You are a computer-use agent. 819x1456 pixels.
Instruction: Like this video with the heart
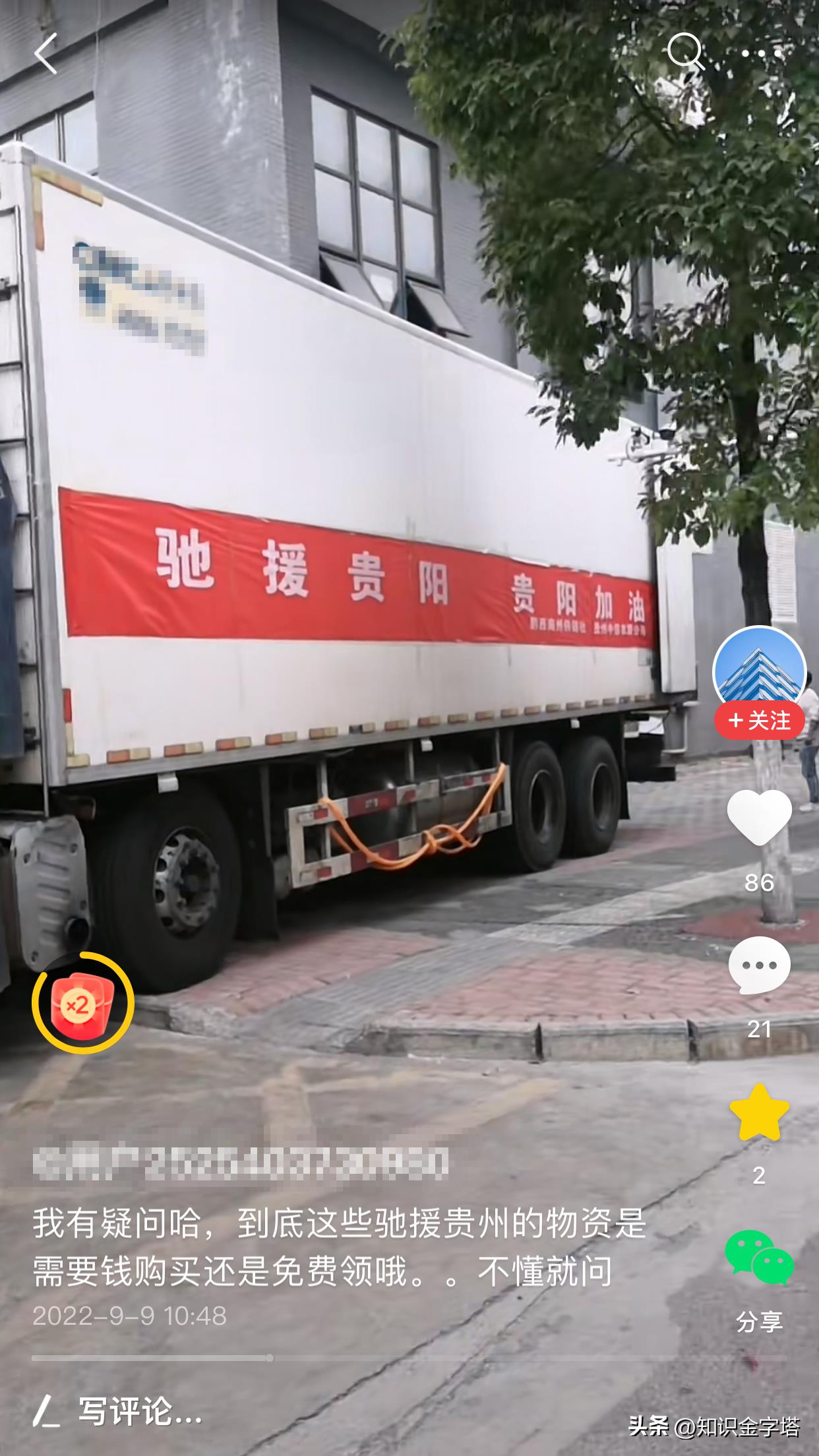click(x=759, y=818)
